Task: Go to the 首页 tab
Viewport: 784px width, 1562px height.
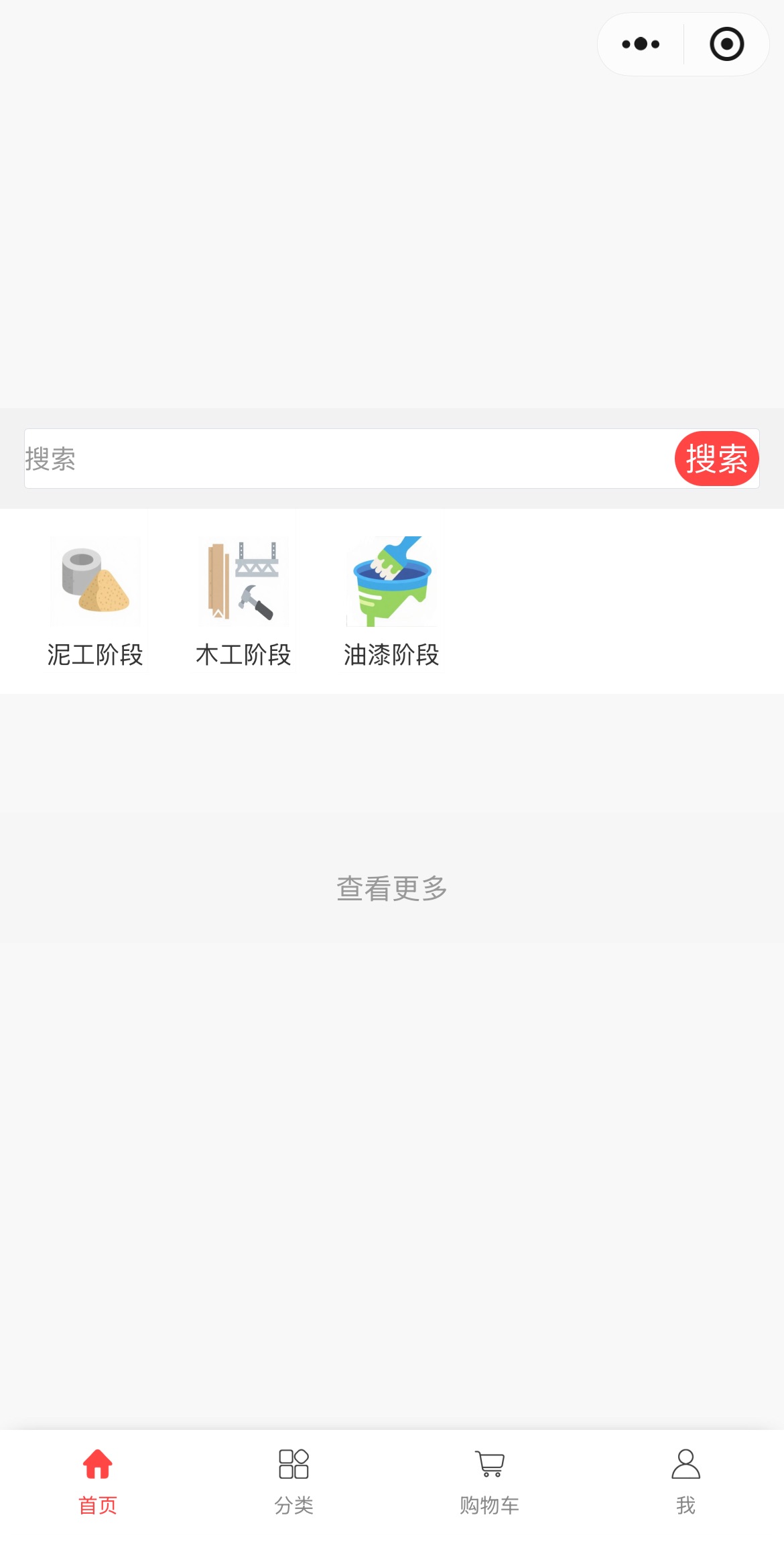Action: [98, 1482]
